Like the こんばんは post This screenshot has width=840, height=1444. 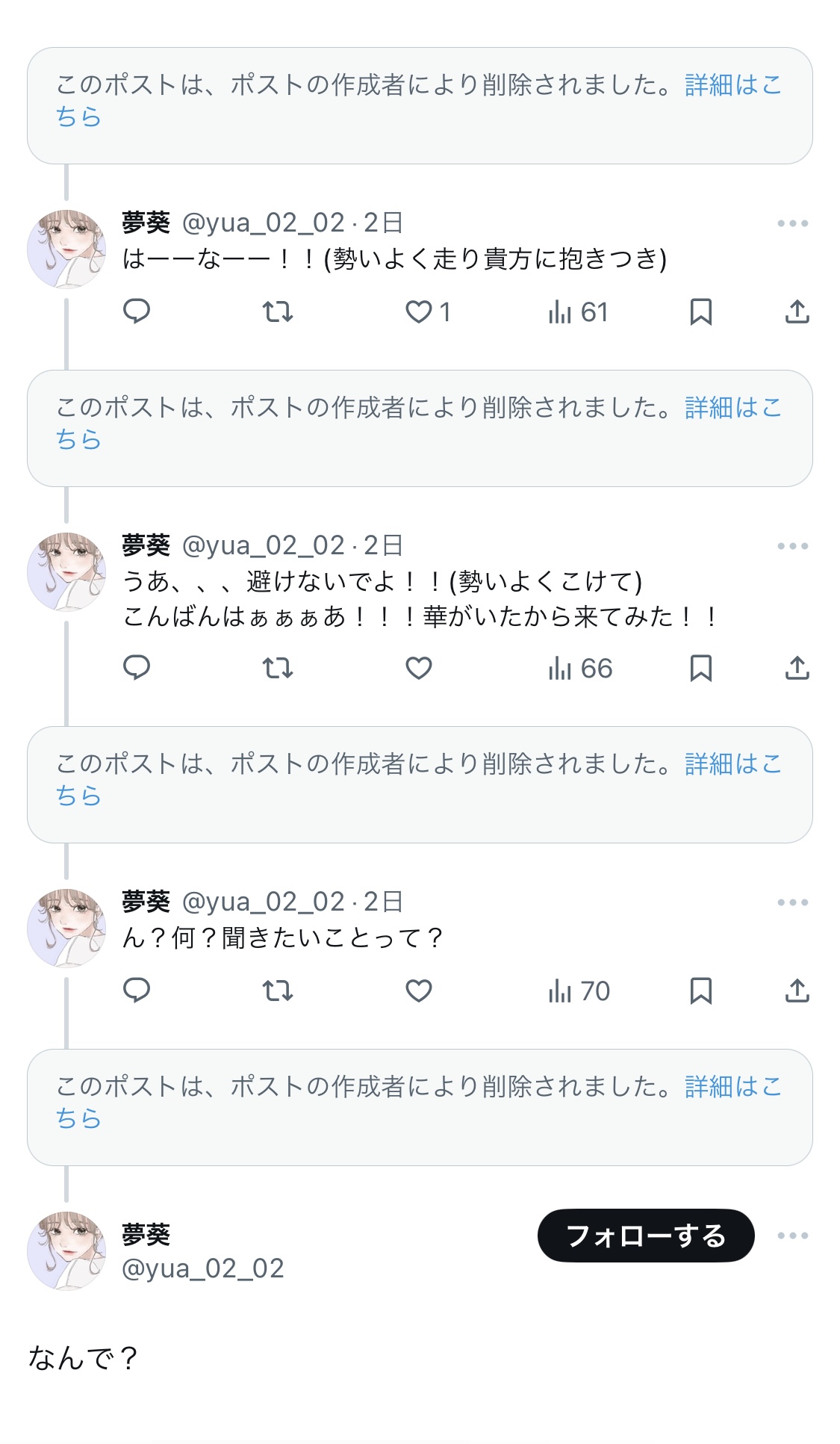coord(419,668)
